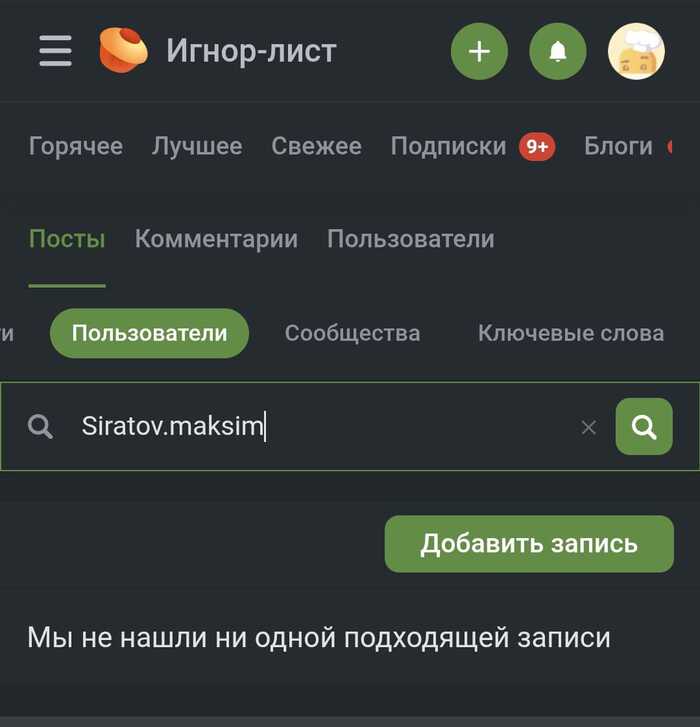Select the Ключевые слова chip

click(570, 333)
